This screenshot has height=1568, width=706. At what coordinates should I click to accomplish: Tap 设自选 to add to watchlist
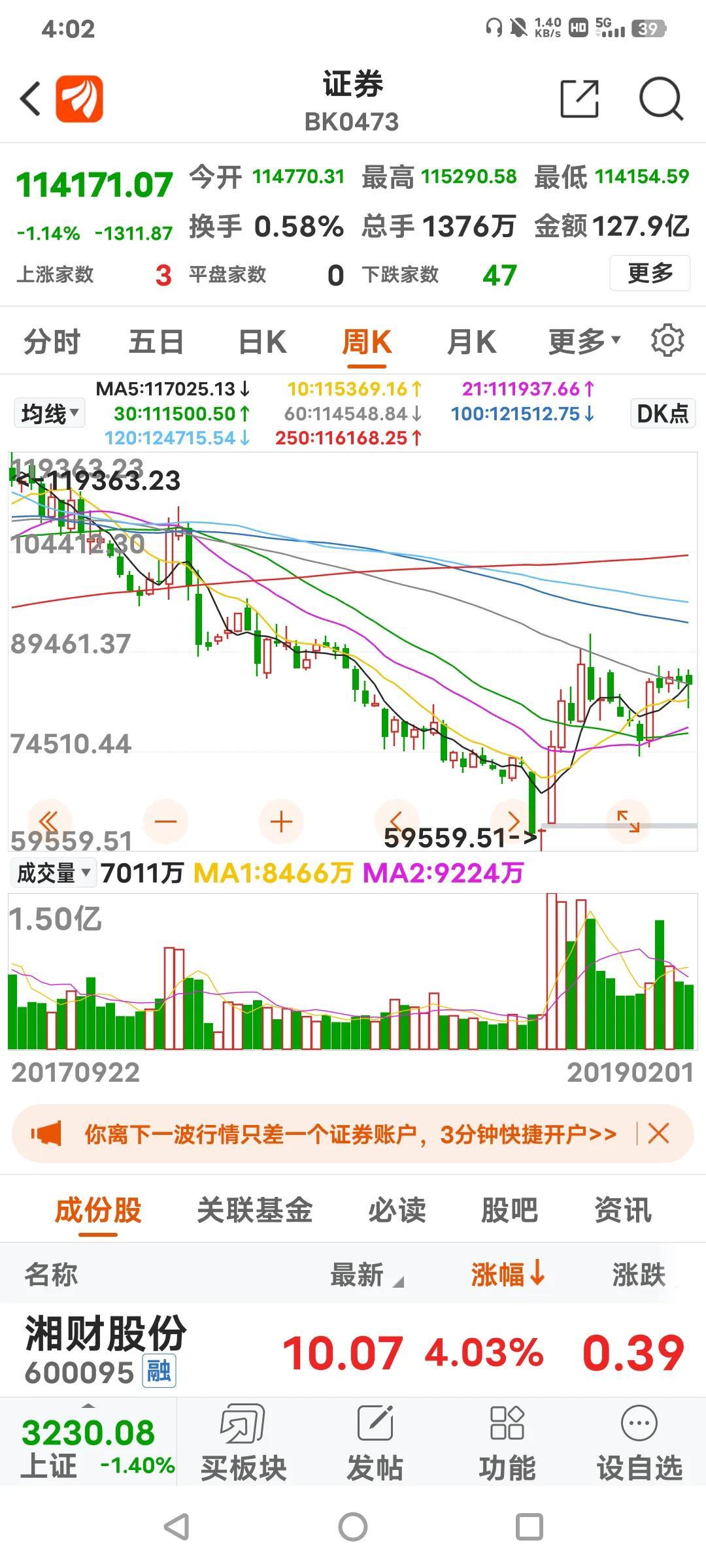[639, 1442]
